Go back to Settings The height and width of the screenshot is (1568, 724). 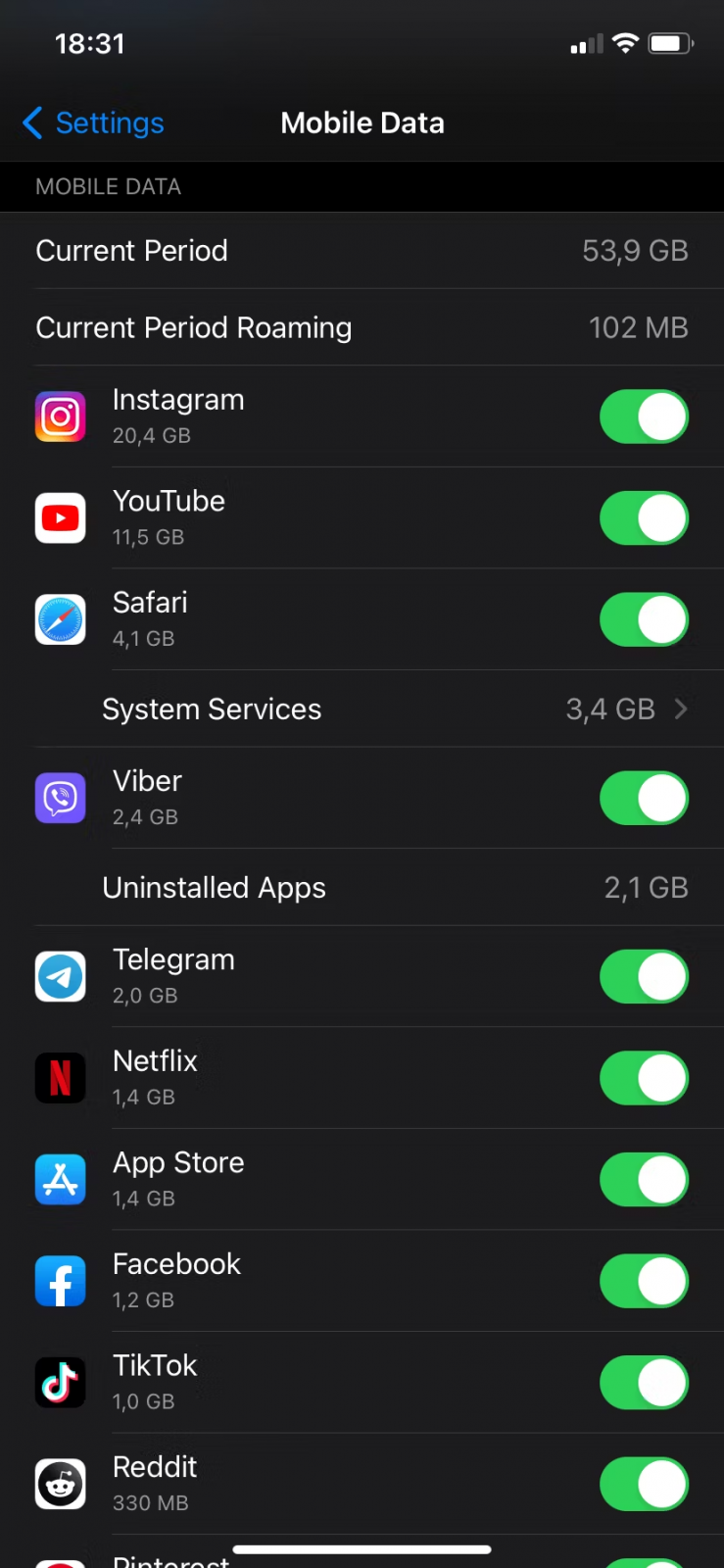[x=93, y=123]
